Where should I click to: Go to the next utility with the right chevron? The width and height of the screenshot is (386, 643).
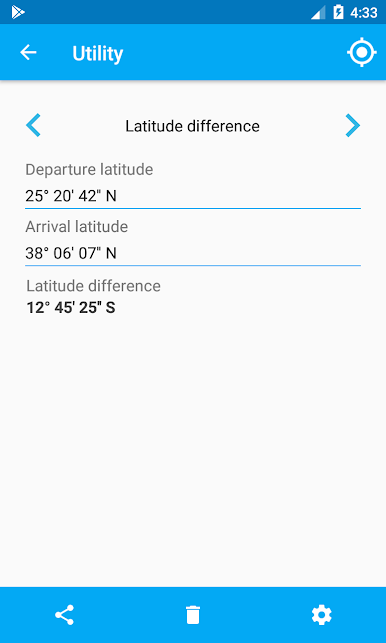[x=352, y=125]
